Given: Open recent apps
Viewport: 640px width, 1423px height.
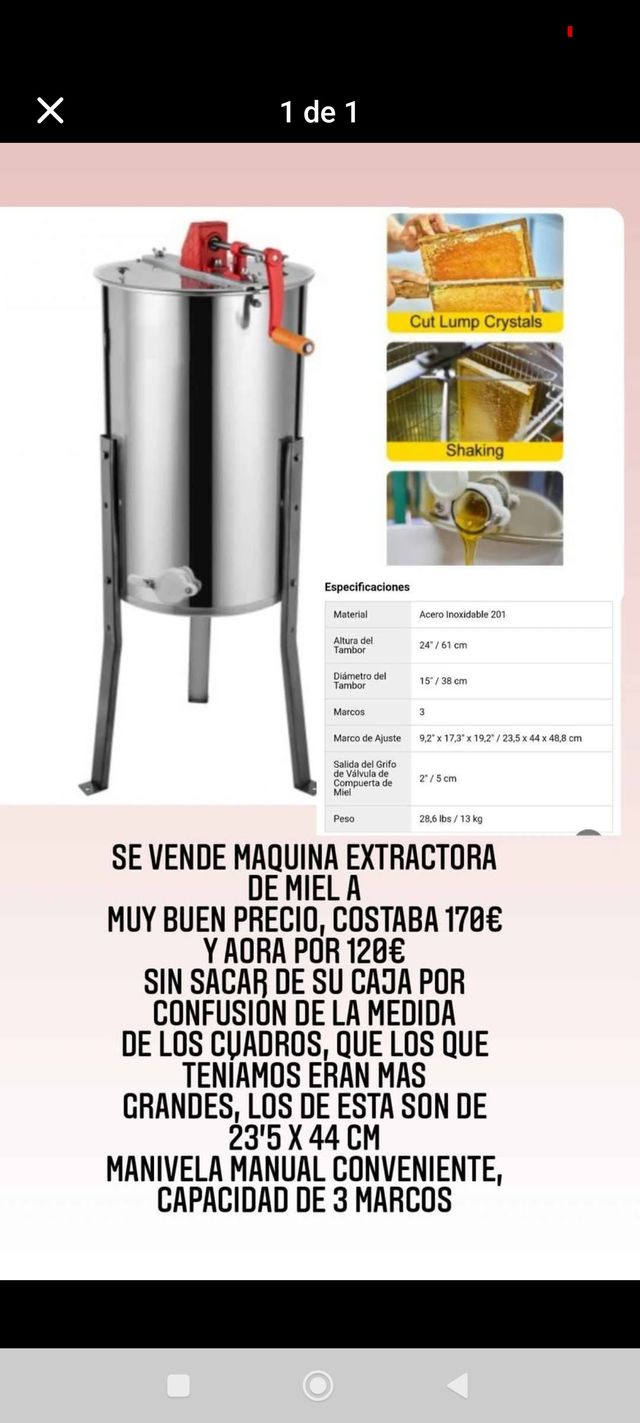Looking at the screenshot, I should pos(178,1385).
